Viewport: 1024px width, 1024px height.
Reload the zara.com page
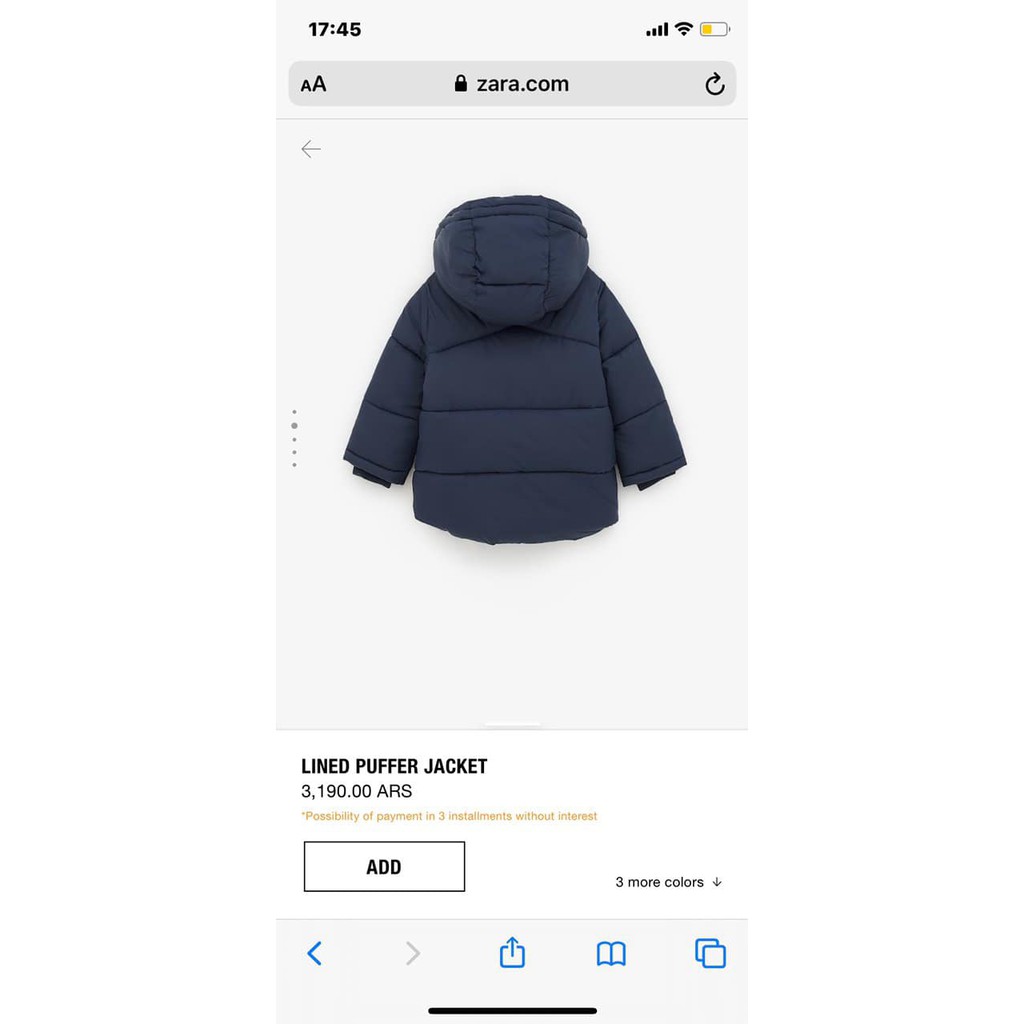click(714, 85)
